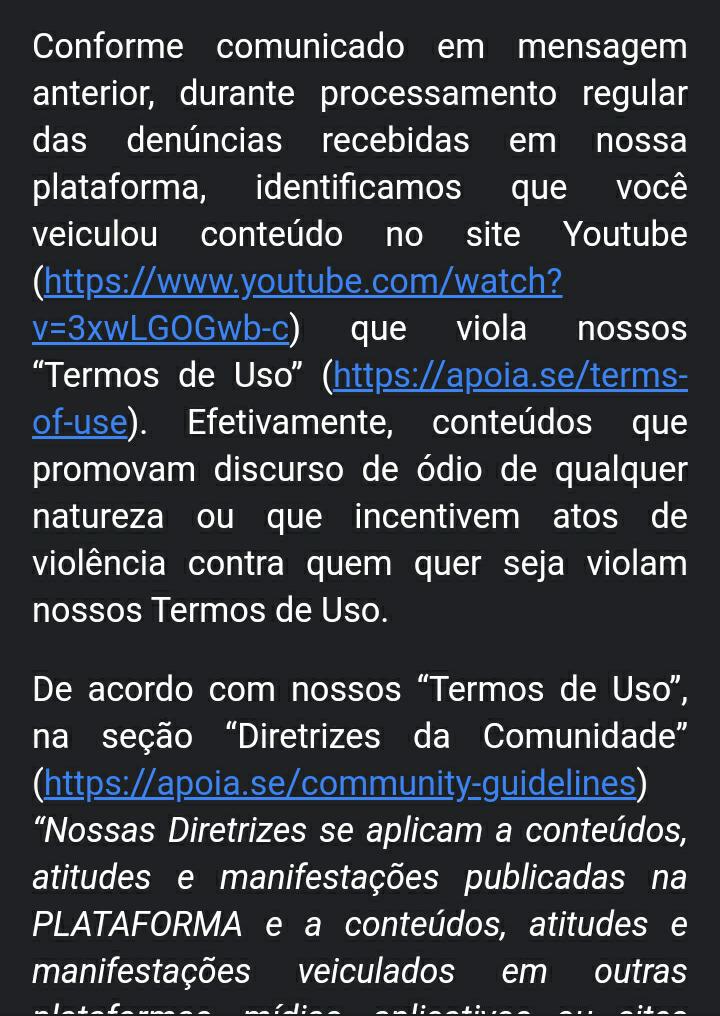Open the apoia.se community-guidelines link

pyautogui.click(x=340, y=784)
